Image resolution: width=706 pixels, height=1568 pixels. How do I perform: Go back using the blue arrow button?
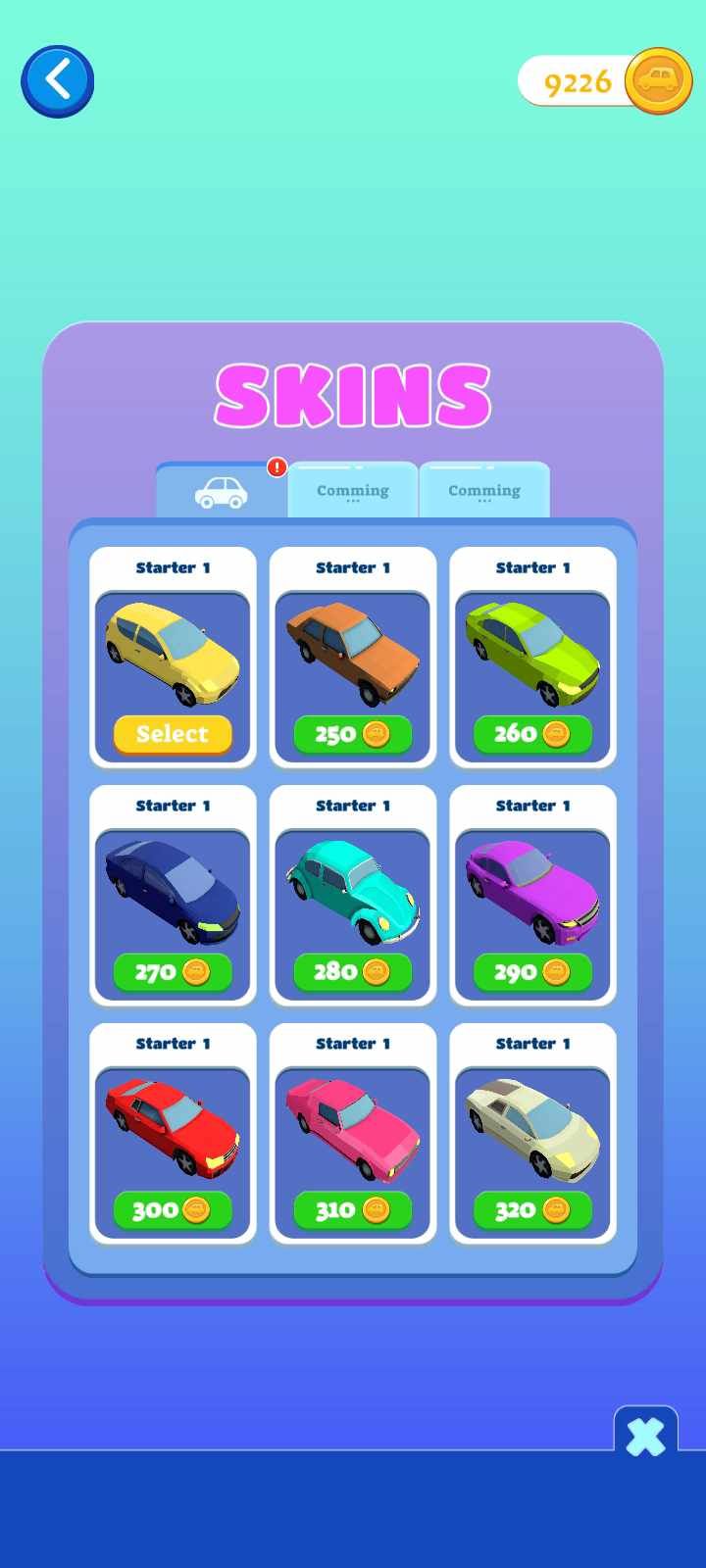pos(58,81)
